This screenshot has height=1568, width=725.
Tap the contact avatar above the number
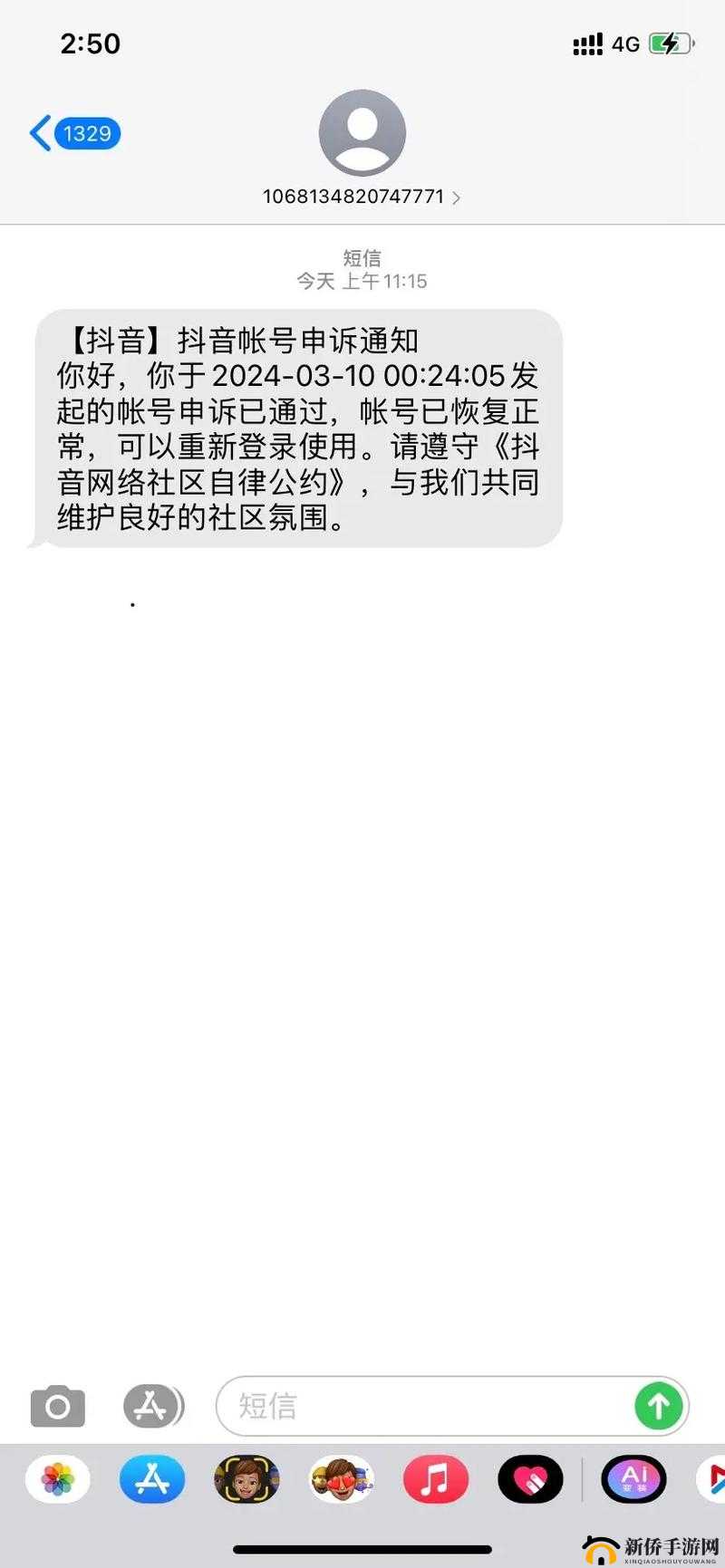coord(362,132)
